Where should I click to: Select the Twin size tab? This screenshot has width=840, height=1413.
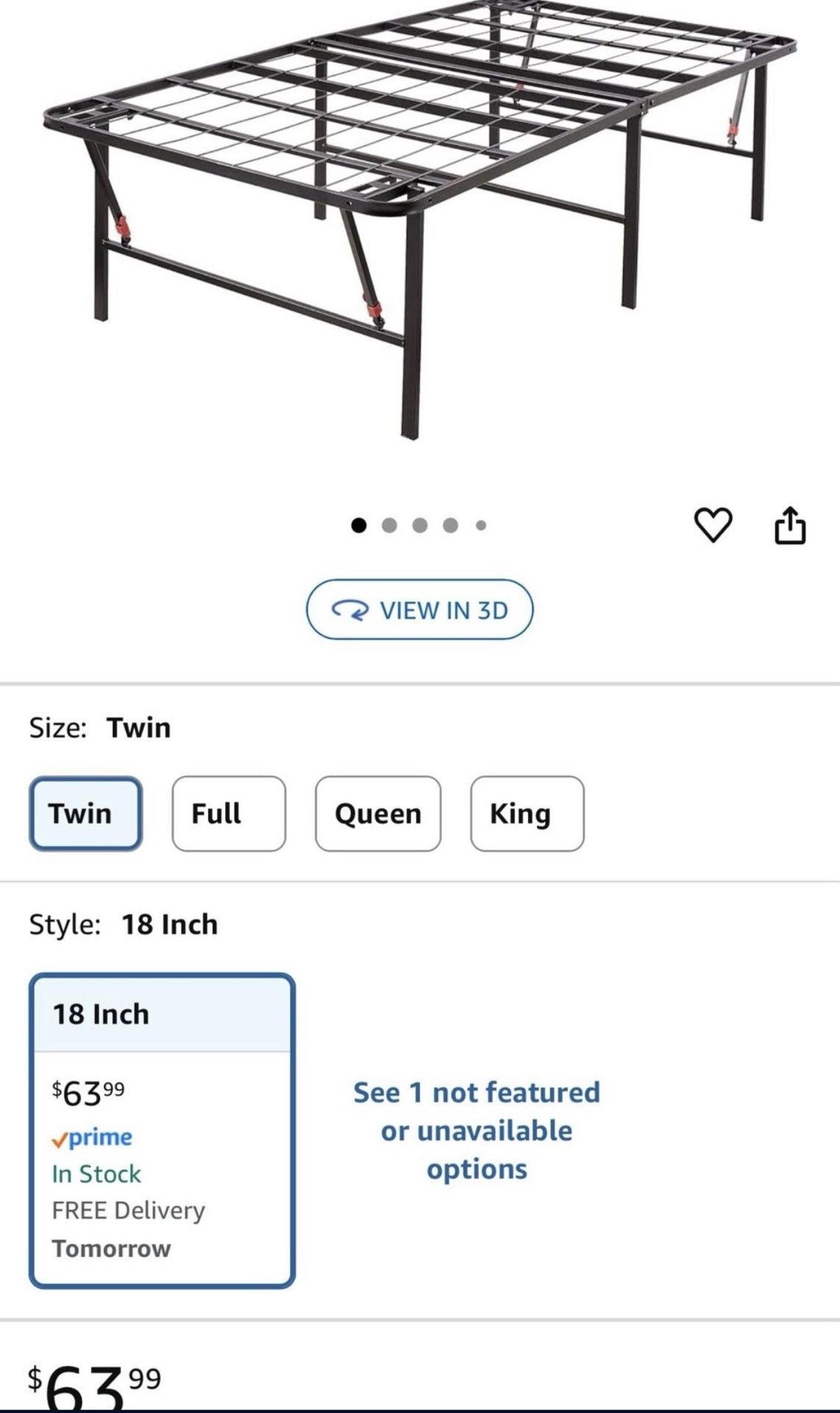(84, 813)
